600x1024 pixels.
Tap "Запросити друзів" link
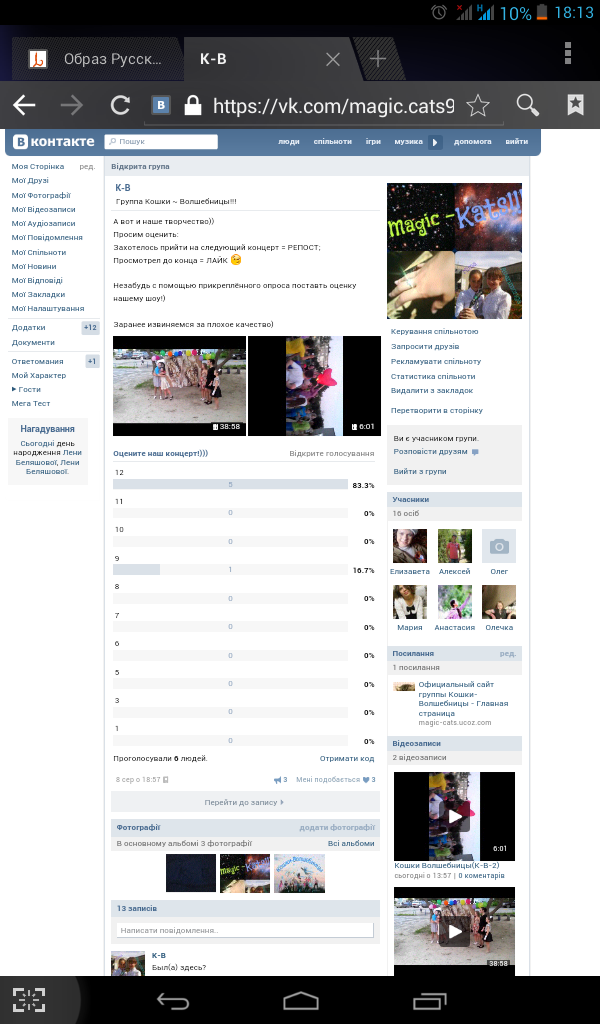point(426,346)
